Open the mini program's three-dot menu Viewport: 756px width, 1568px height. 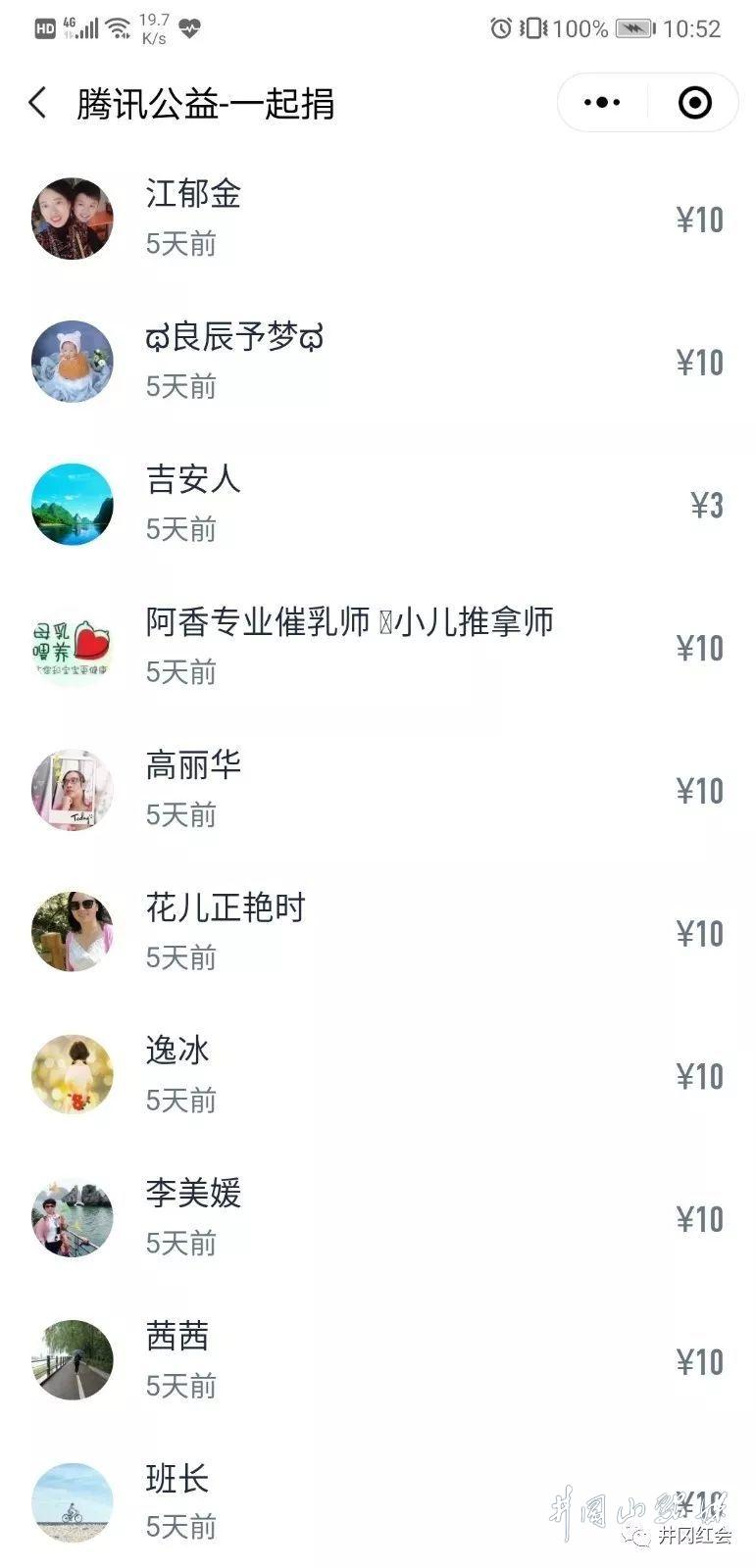[601, 103]
